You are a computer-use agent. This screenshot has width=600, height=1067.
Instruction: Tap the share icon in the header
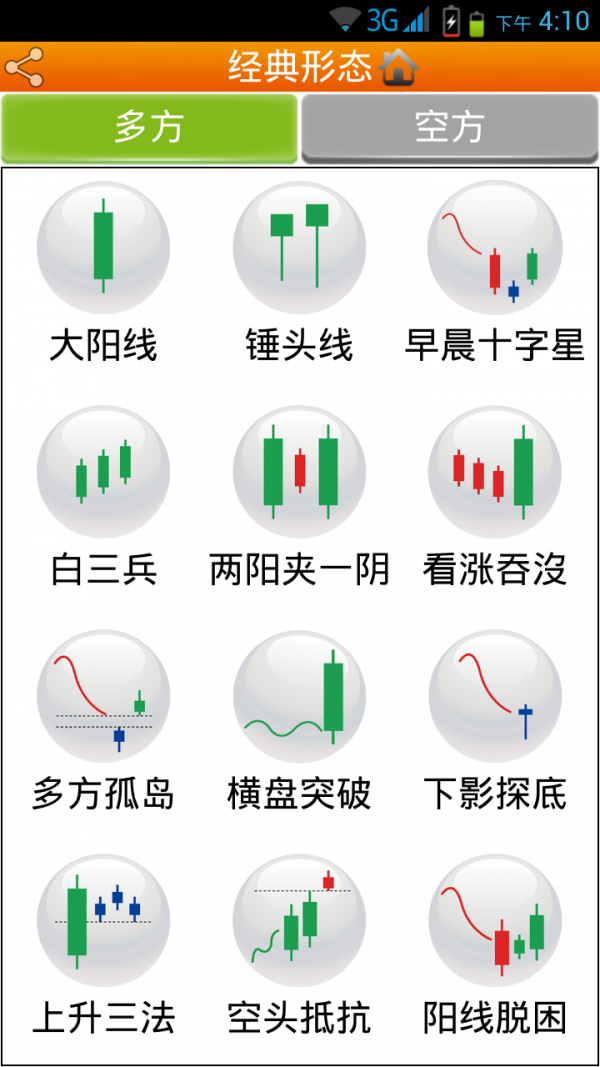point(24,68)
